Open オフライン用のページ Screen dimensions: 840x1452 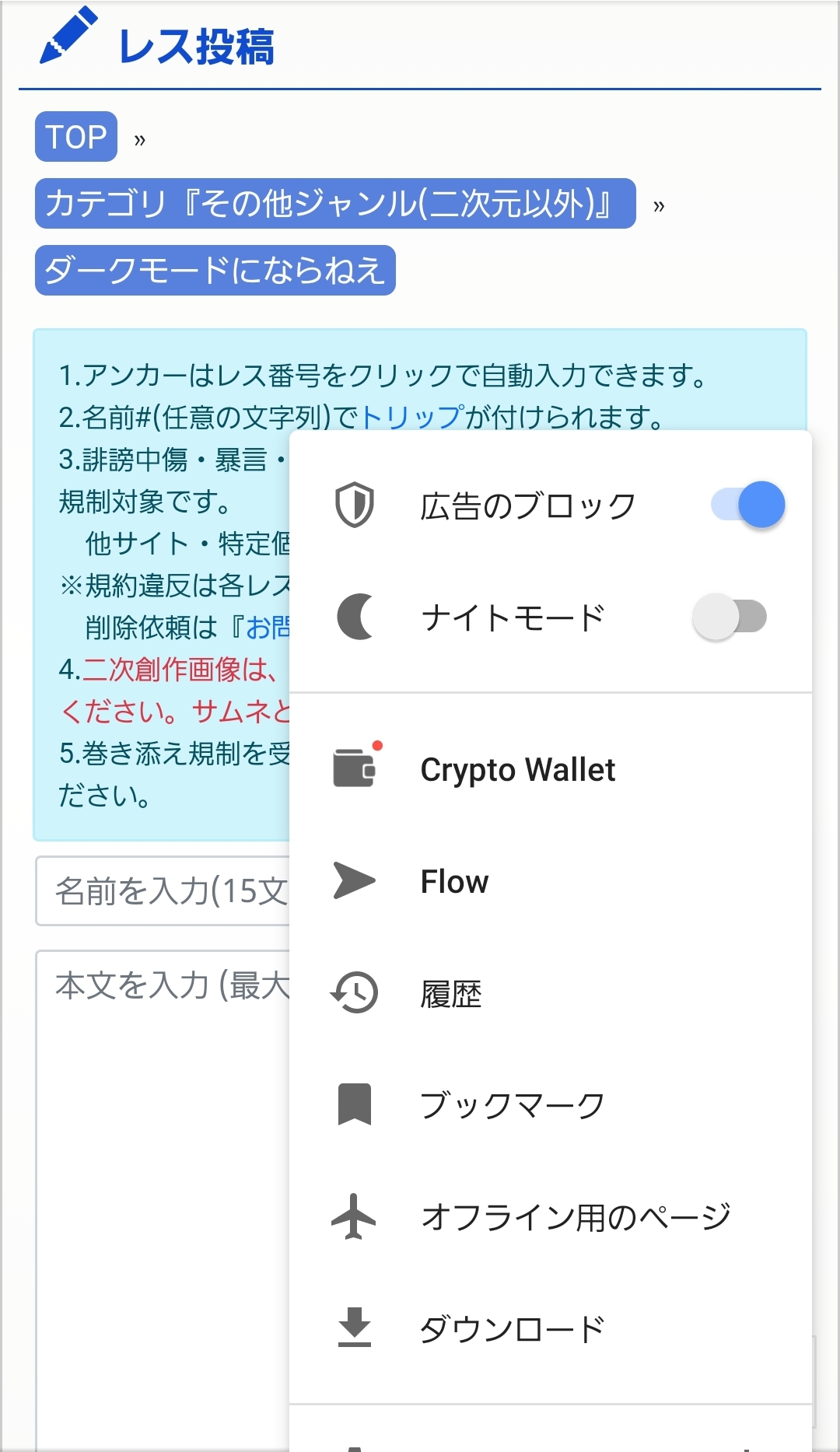(551, 1217)
